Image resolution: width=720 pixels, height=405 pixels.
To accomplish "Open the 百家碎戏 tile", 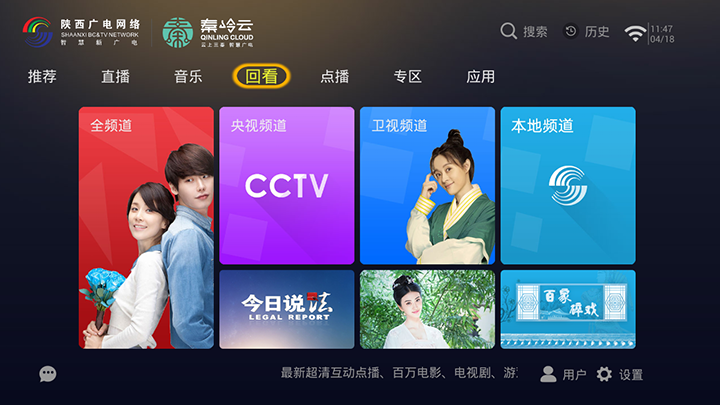I will click(568, 309).
